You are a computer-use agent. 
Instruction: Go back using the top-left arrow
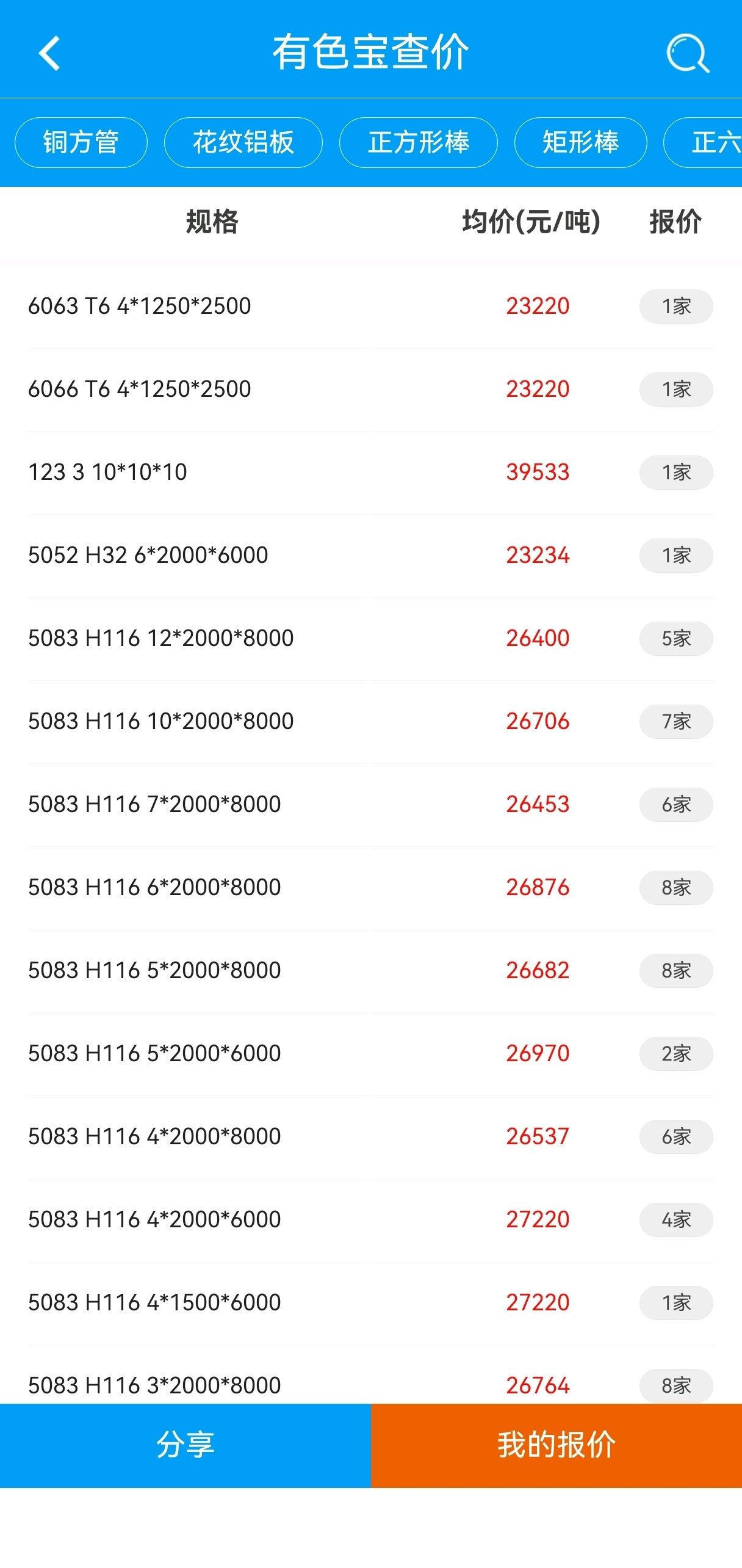click(x=49, y=53)
